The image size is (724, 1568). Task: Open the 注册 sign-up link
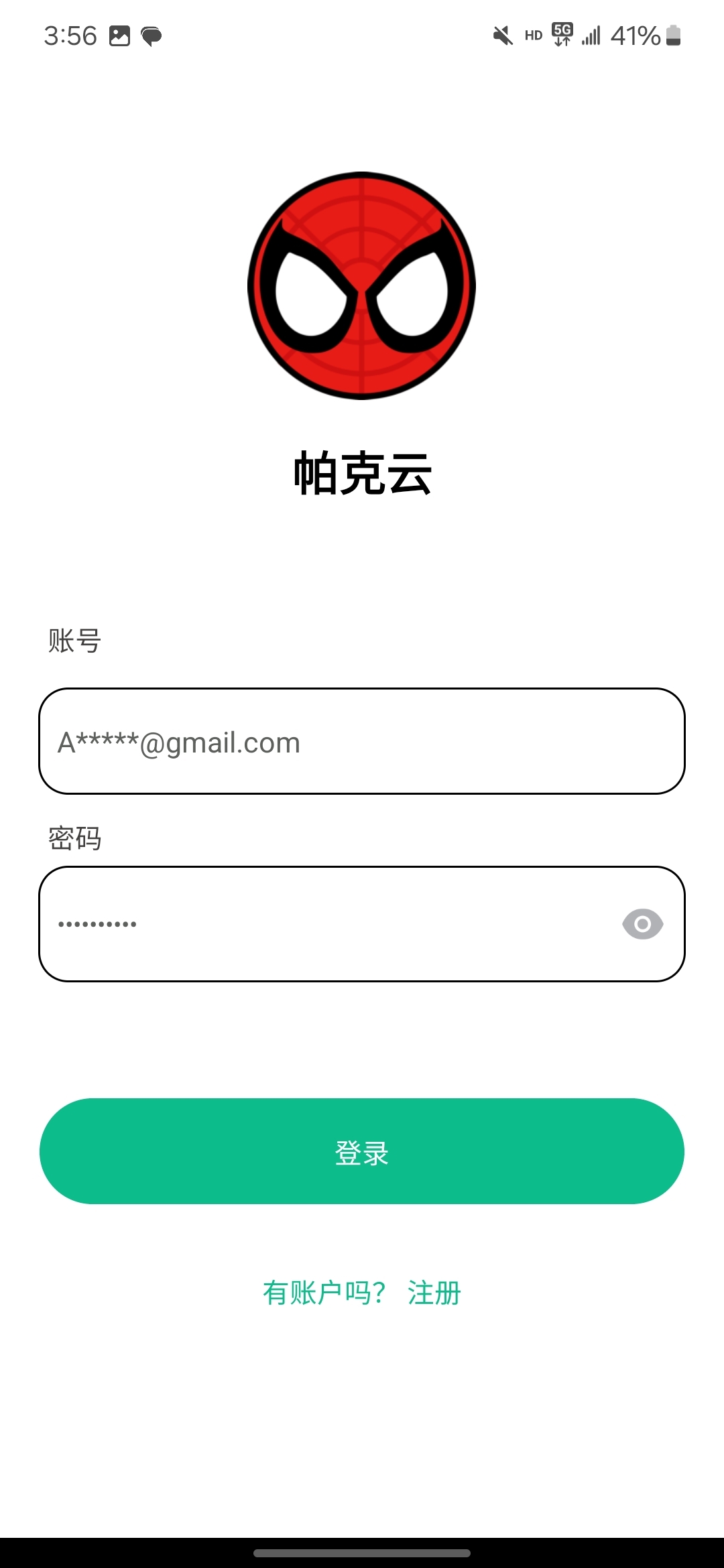(434, 1293)
